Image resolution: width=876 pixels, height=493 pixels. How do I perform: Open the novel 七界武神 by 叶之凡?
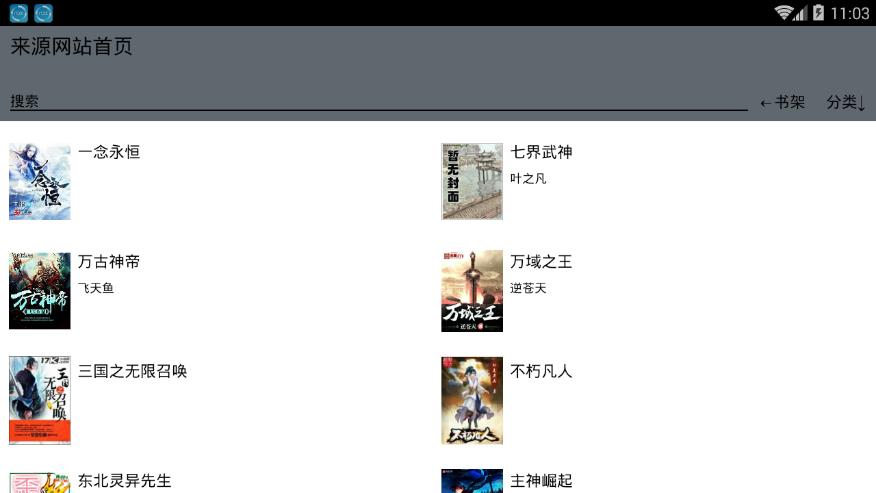541,153
